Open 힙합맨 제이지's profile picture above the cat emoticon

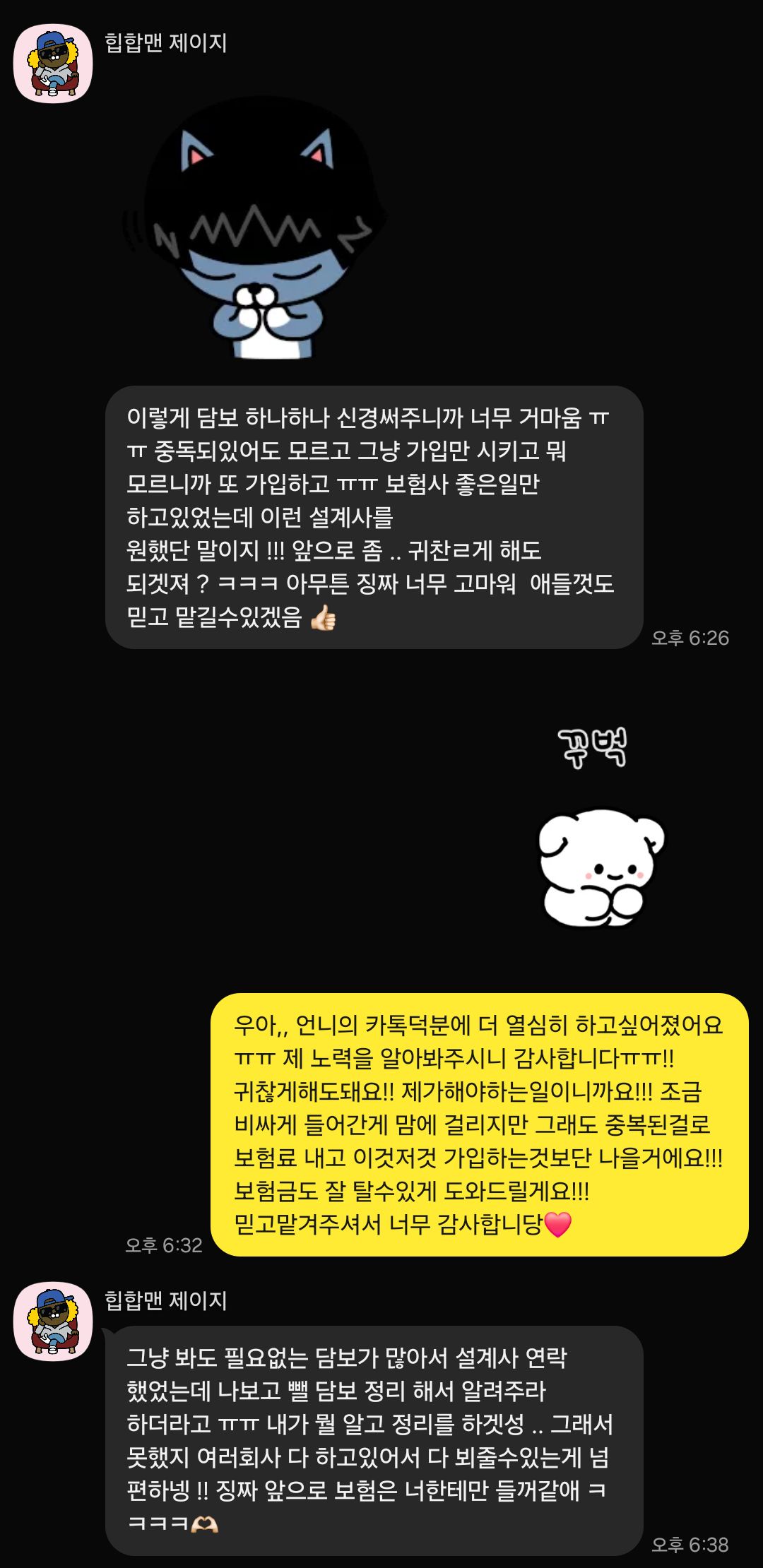point(53,64)
